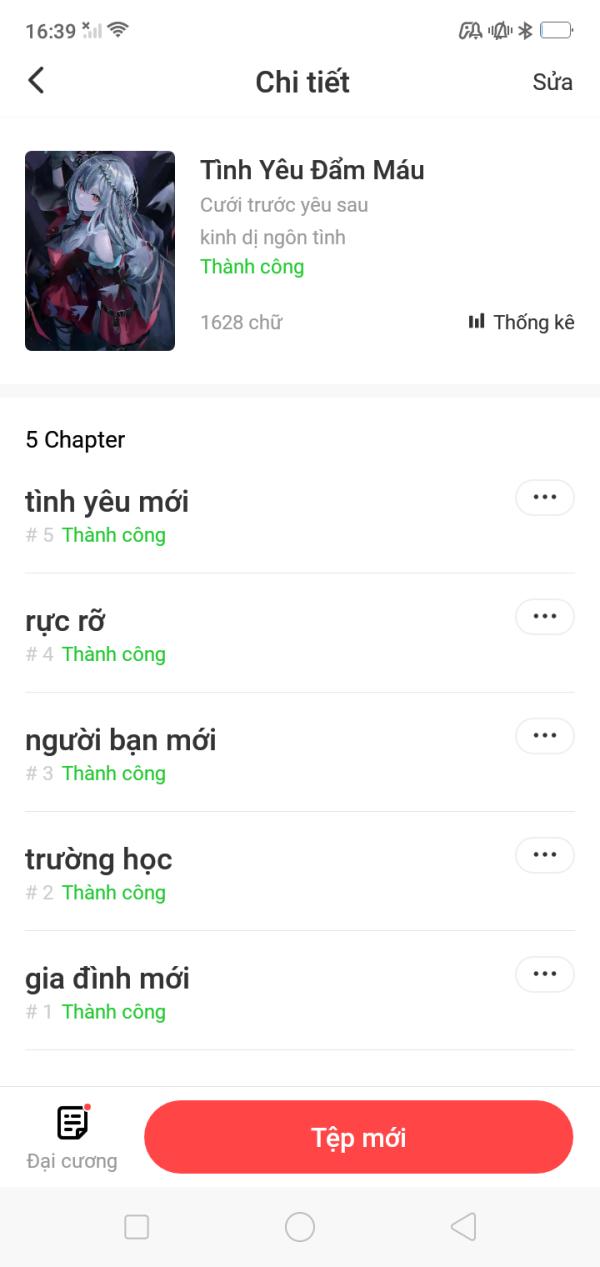Open chapter "rực rỡ"
This screenshot has width=600, height=1267.
(65, 621)
